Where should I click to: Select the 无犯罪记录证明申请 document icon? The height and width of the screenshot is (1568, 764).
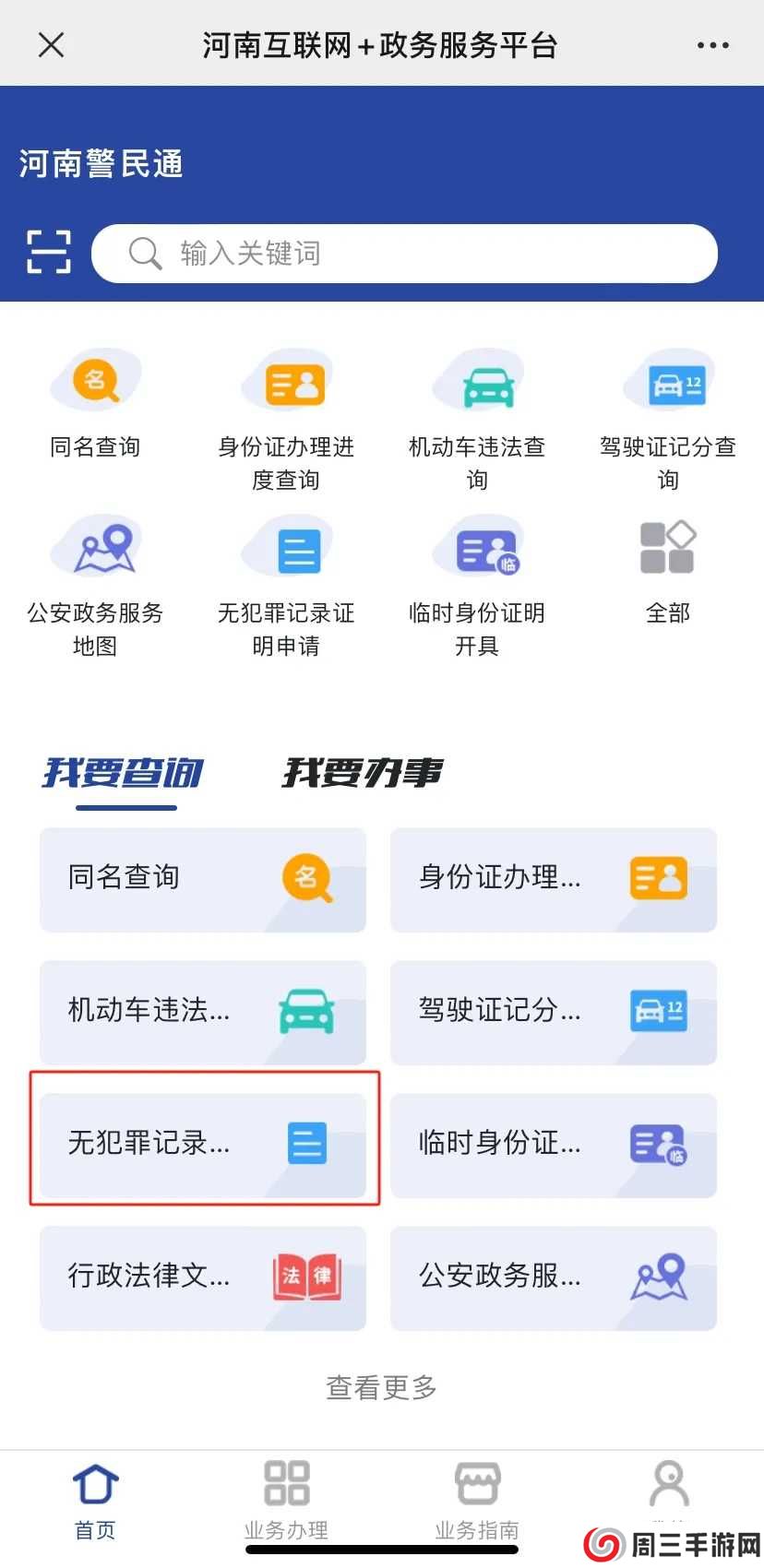pos(287,546)
